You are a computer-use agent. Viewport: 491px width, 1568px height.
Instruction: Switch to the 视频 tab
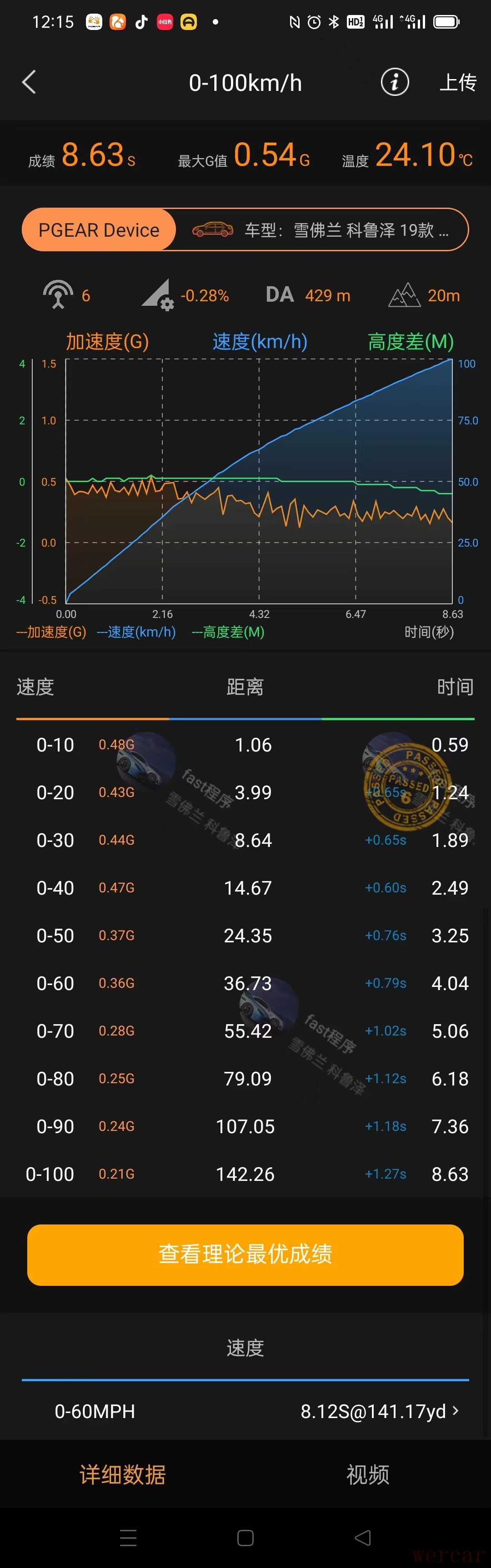pyautogui.click(x=367, y=1474)
